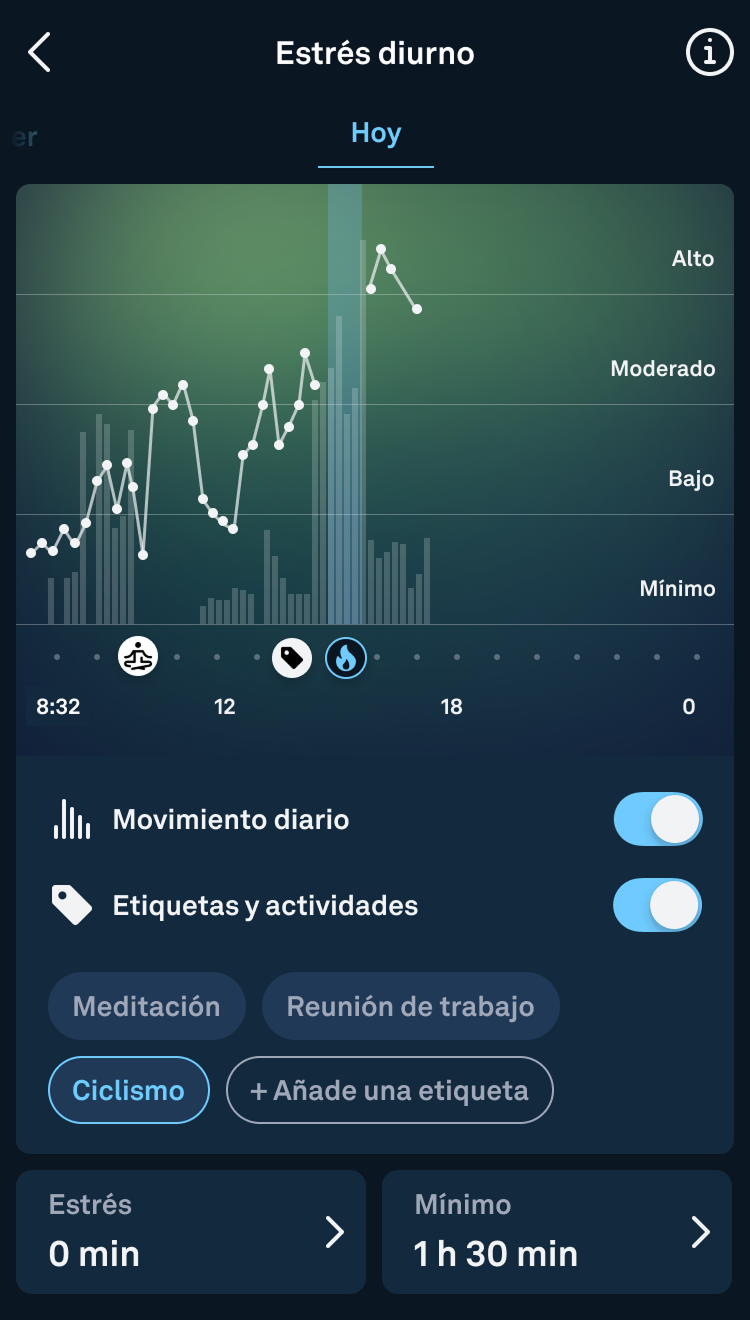
Task: Tap the tag marker on the timeline
Action: pyautogui.click(x=292, y=657)
